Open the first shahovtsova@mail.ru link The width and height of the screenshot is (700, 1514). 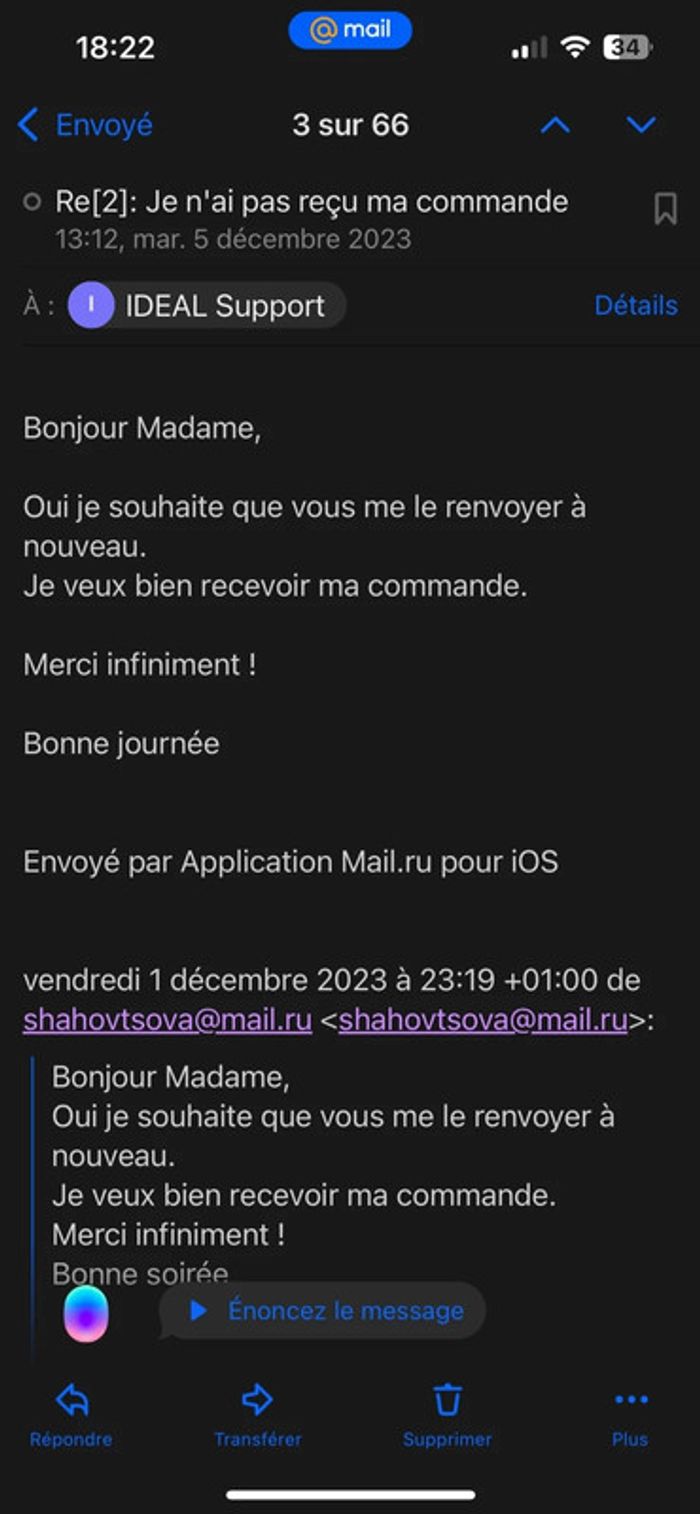167,1020
